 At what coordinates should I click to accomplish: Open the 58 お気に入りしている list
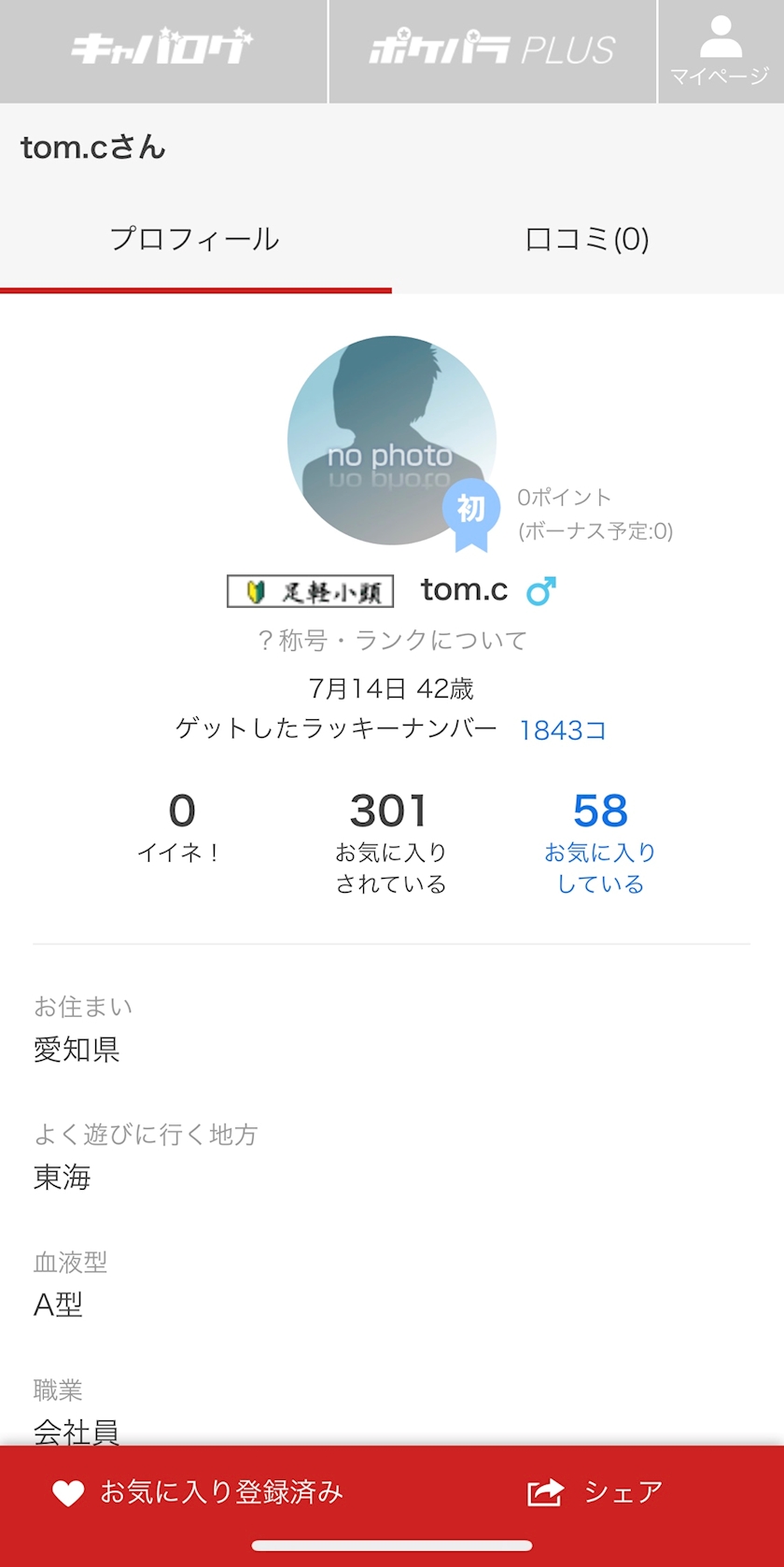point(600,840)
